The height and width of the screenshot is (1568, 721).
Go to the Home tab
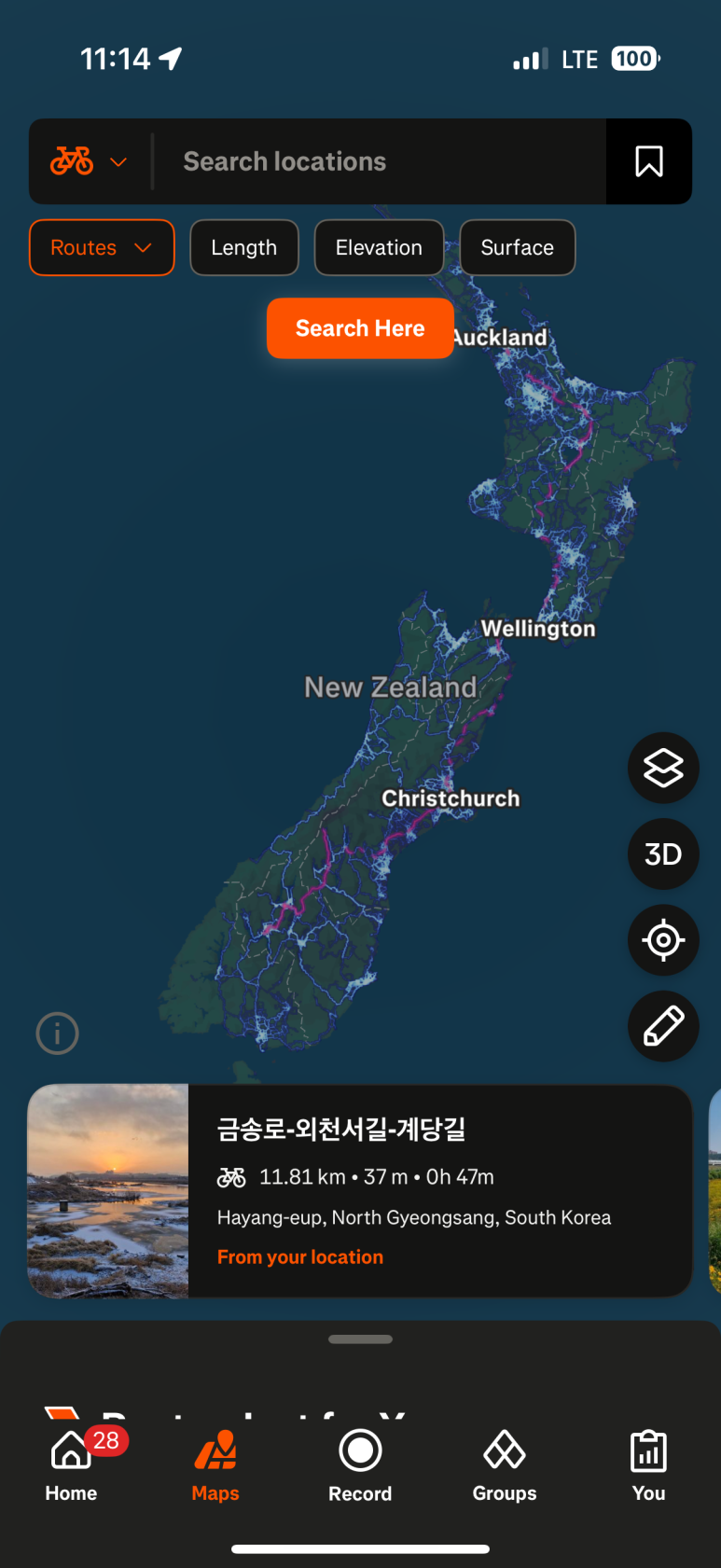click(x=72, y=1465)
